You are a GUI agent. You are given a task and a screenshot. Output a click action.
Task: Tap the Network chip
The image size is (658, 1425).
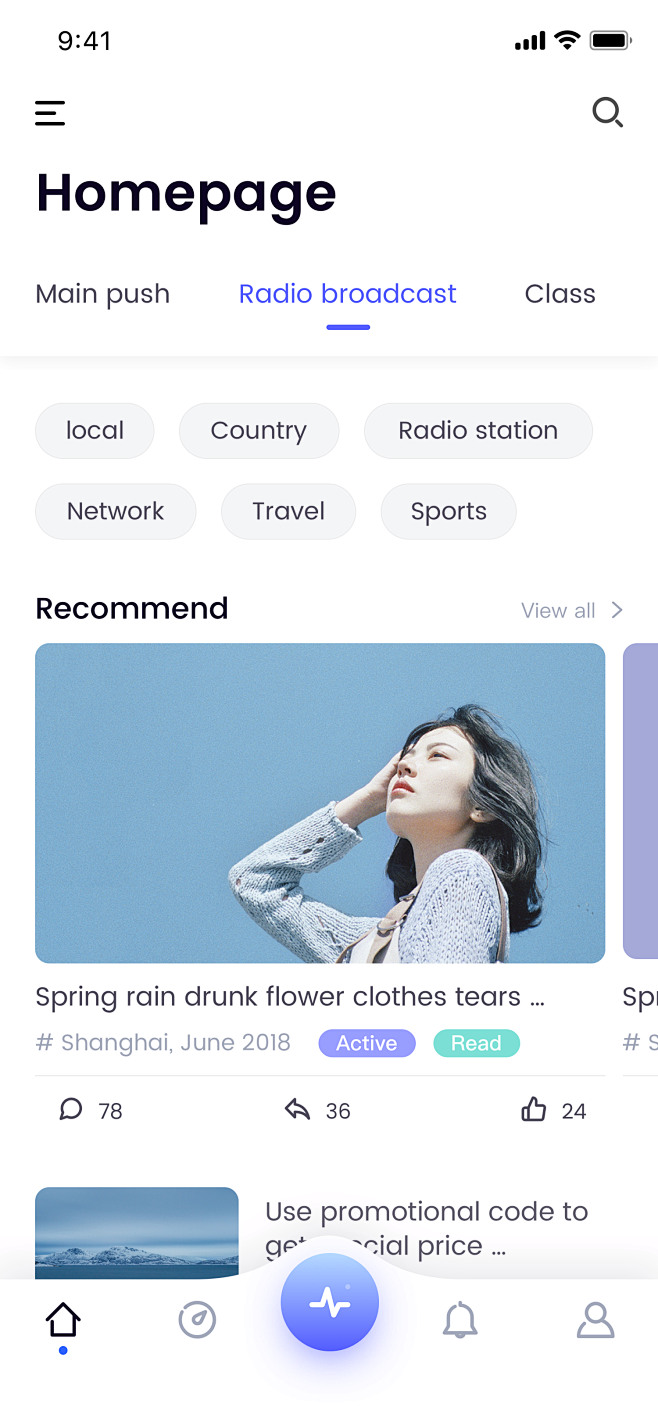(x=116, y=511)
